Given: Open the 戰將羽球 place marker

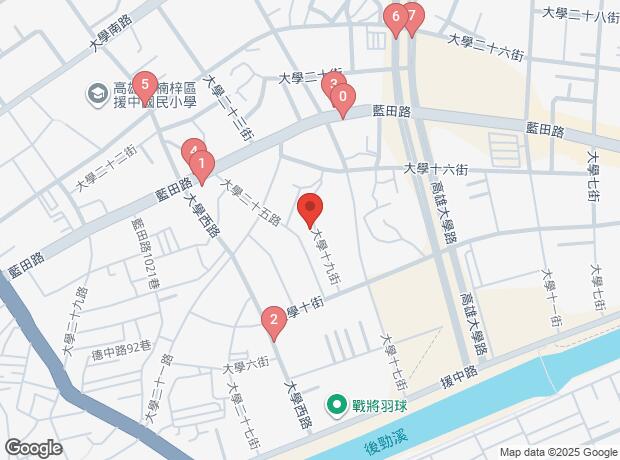Looking at the screenshot, I should tap(337, 406).
